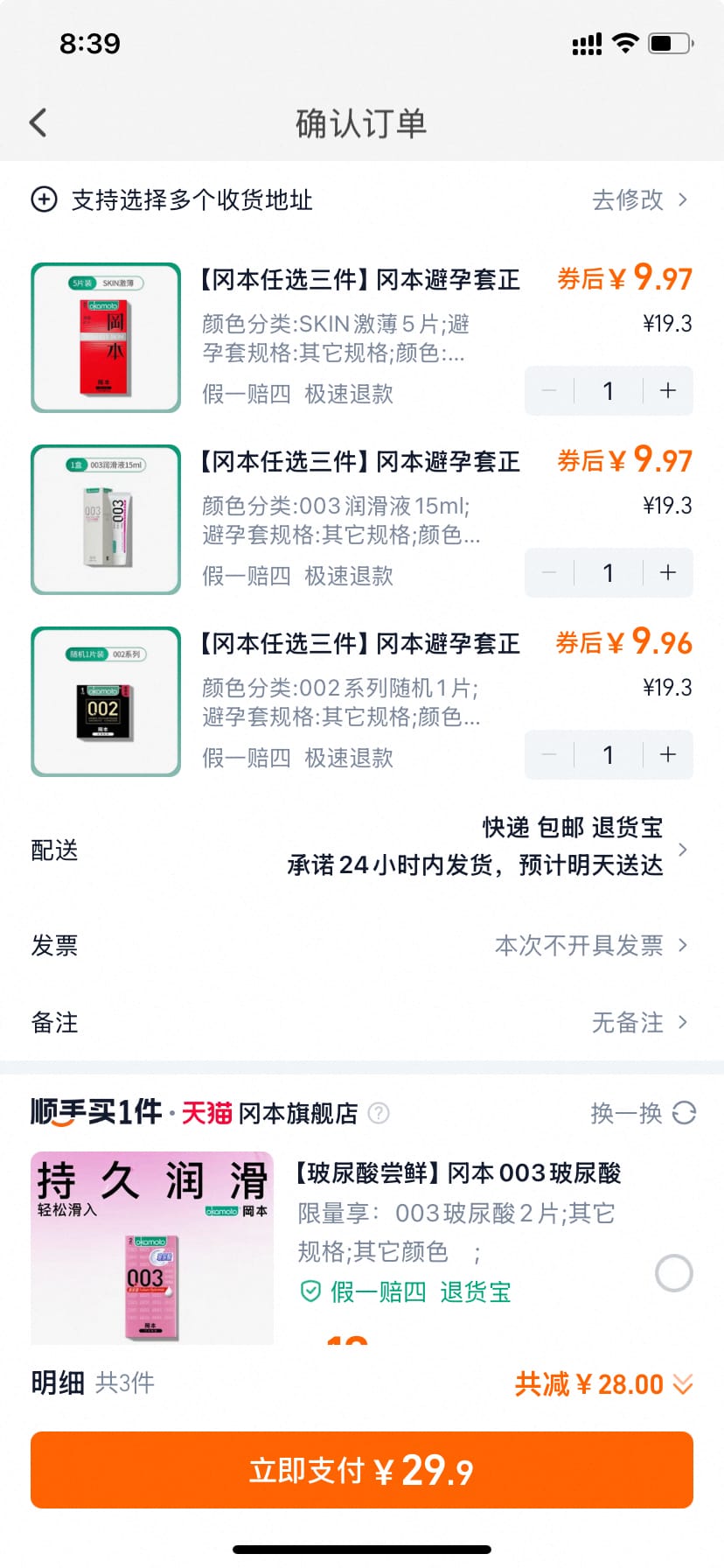
Task: Open the 确认订单 title bar area
Action: [x=362, y=123]
